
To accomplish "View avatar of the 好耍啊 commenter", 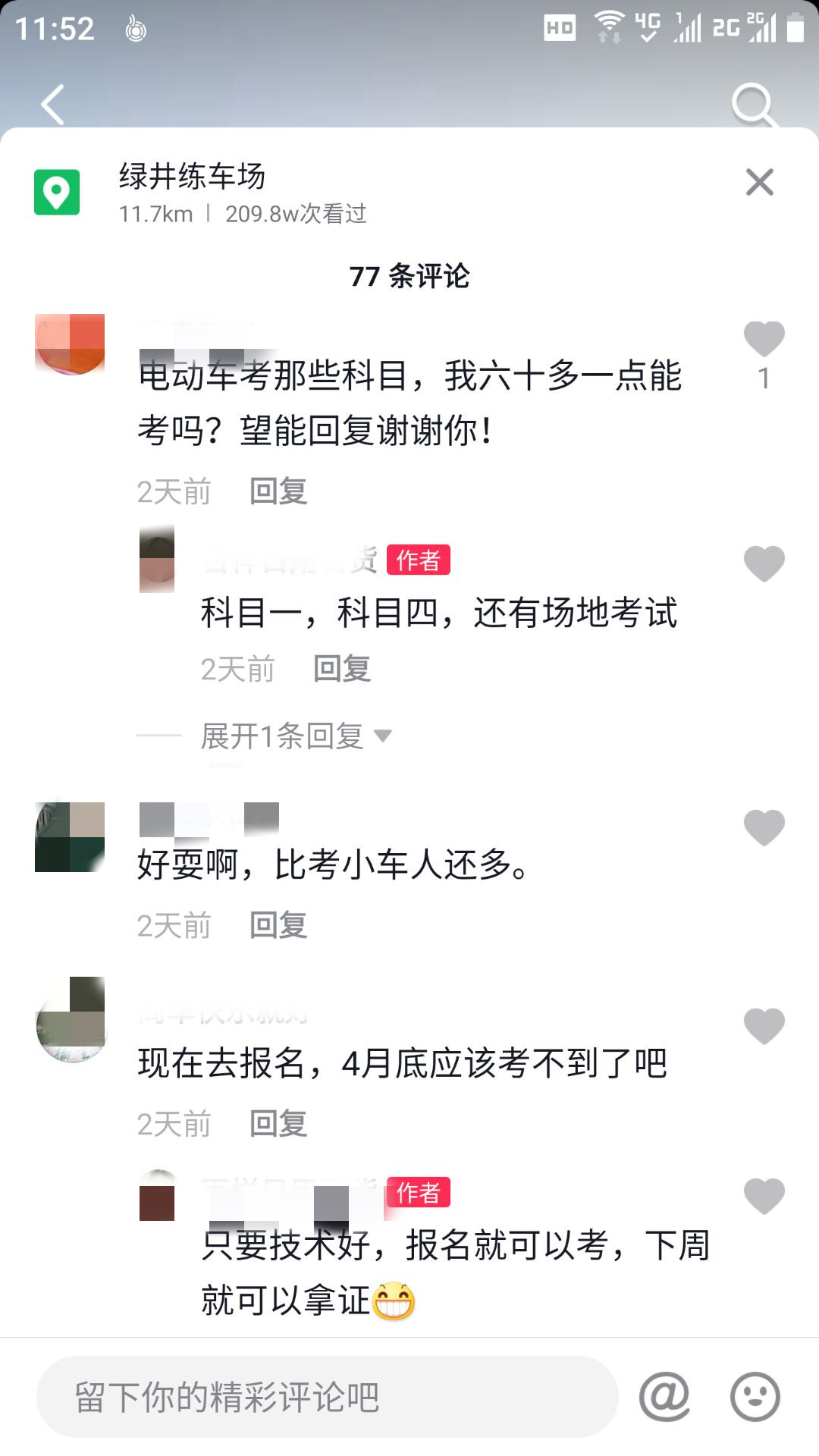I will click(x=70, y=836).
